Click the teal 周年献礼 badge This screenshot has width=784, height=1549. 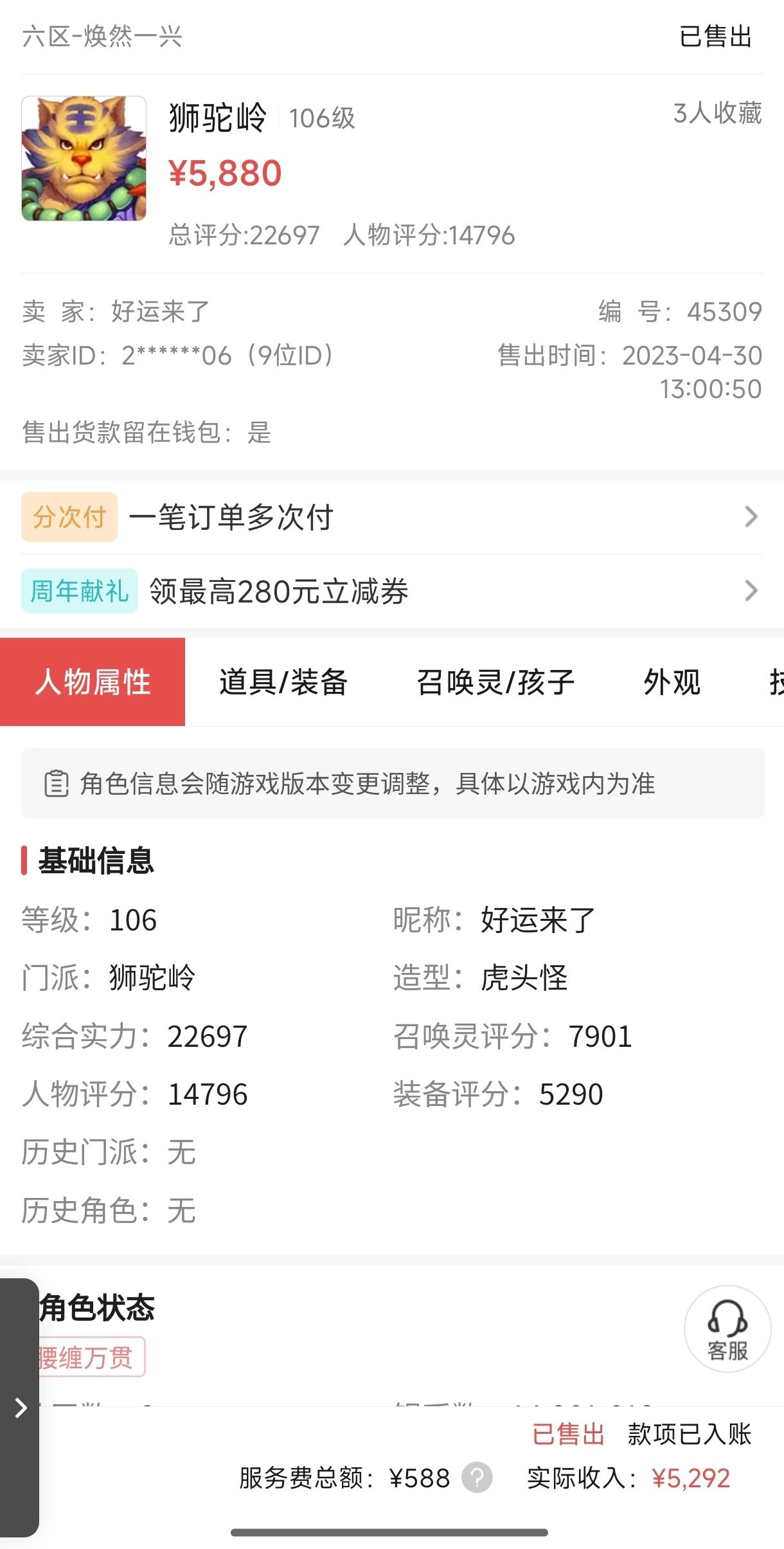click(78, 592)
